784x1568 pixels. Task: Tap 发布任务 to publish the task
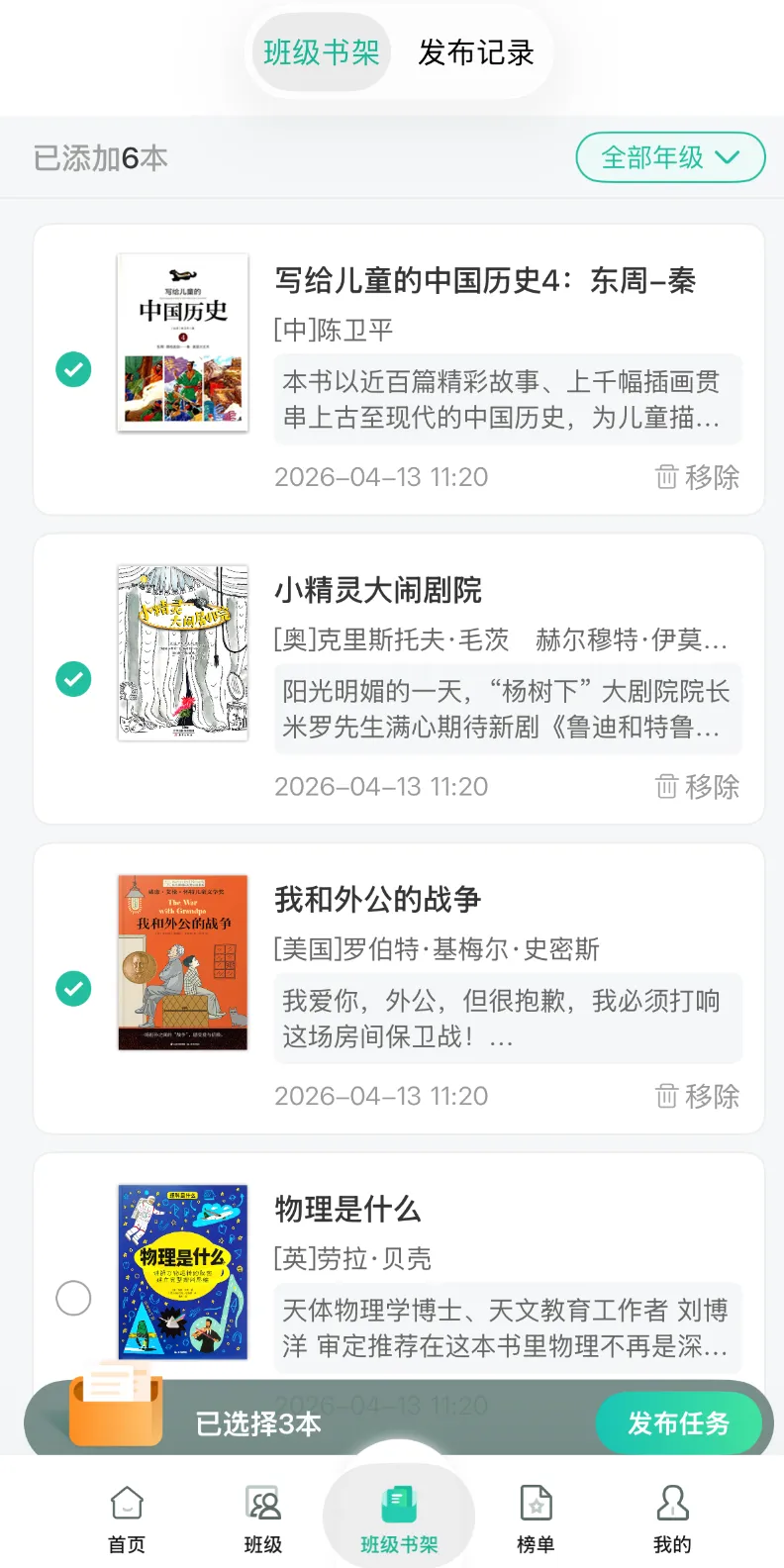(x=678, y=1423)
